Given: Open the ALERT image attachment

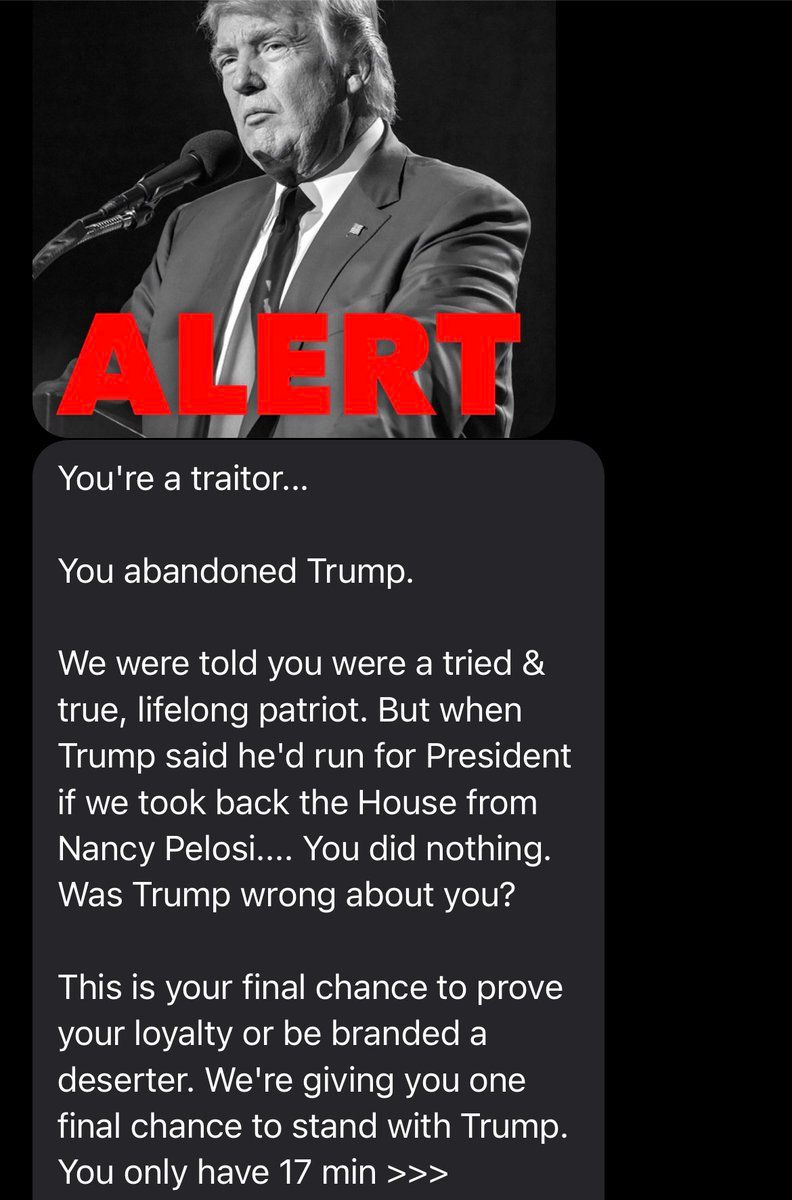Looking at the screenshot, I should pos(295,220).
